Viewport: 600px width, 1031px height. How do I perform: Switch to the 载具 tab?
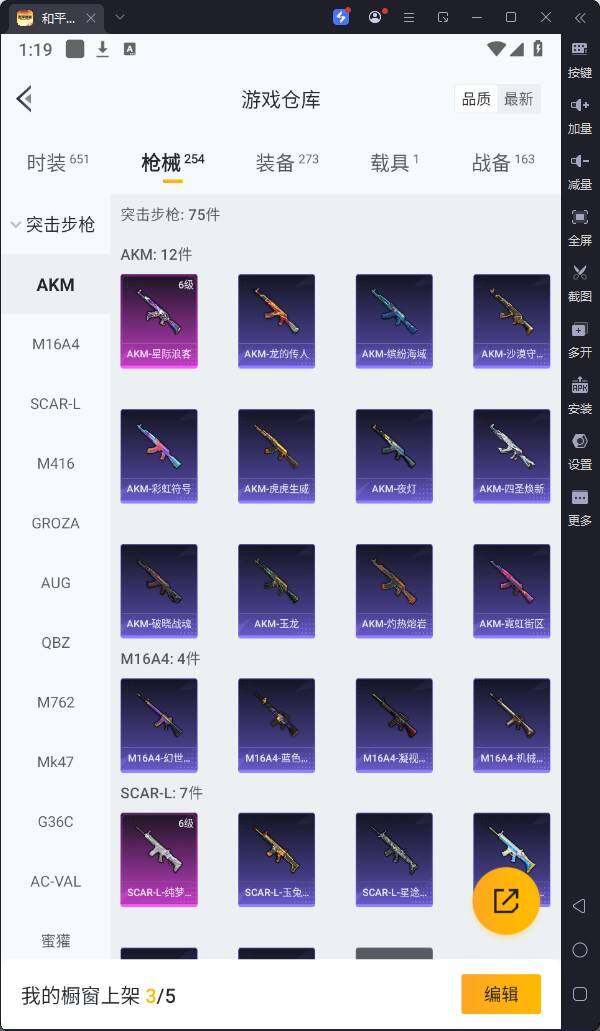394,162
